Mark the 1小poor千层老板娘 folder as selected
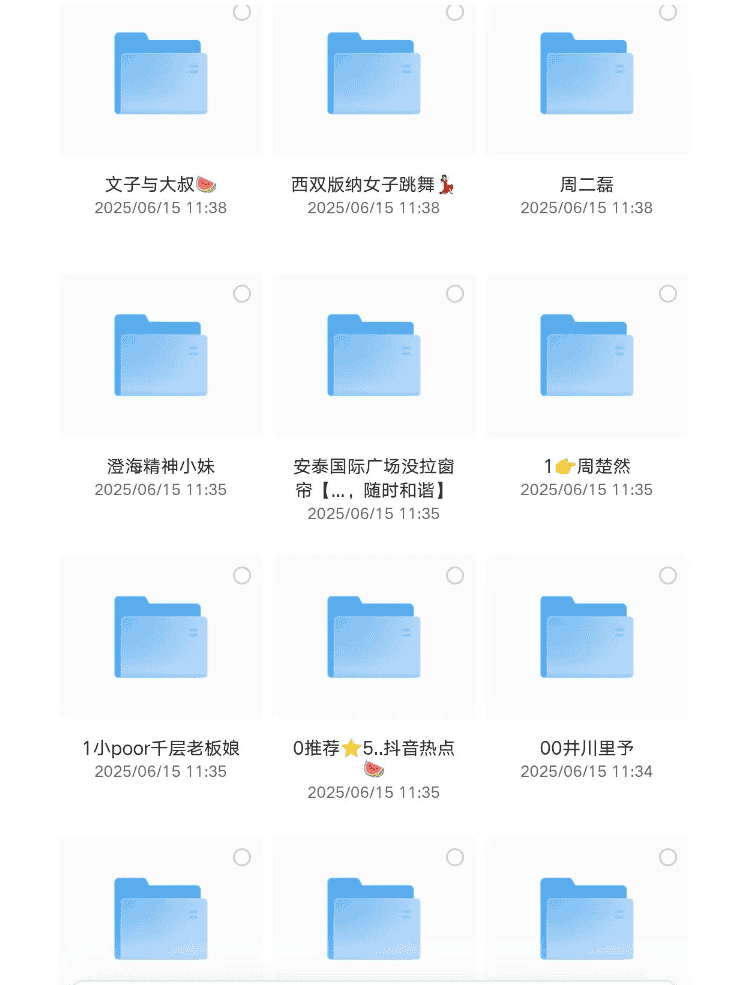Viewport: 749px width, 985px height. (242, 575)
